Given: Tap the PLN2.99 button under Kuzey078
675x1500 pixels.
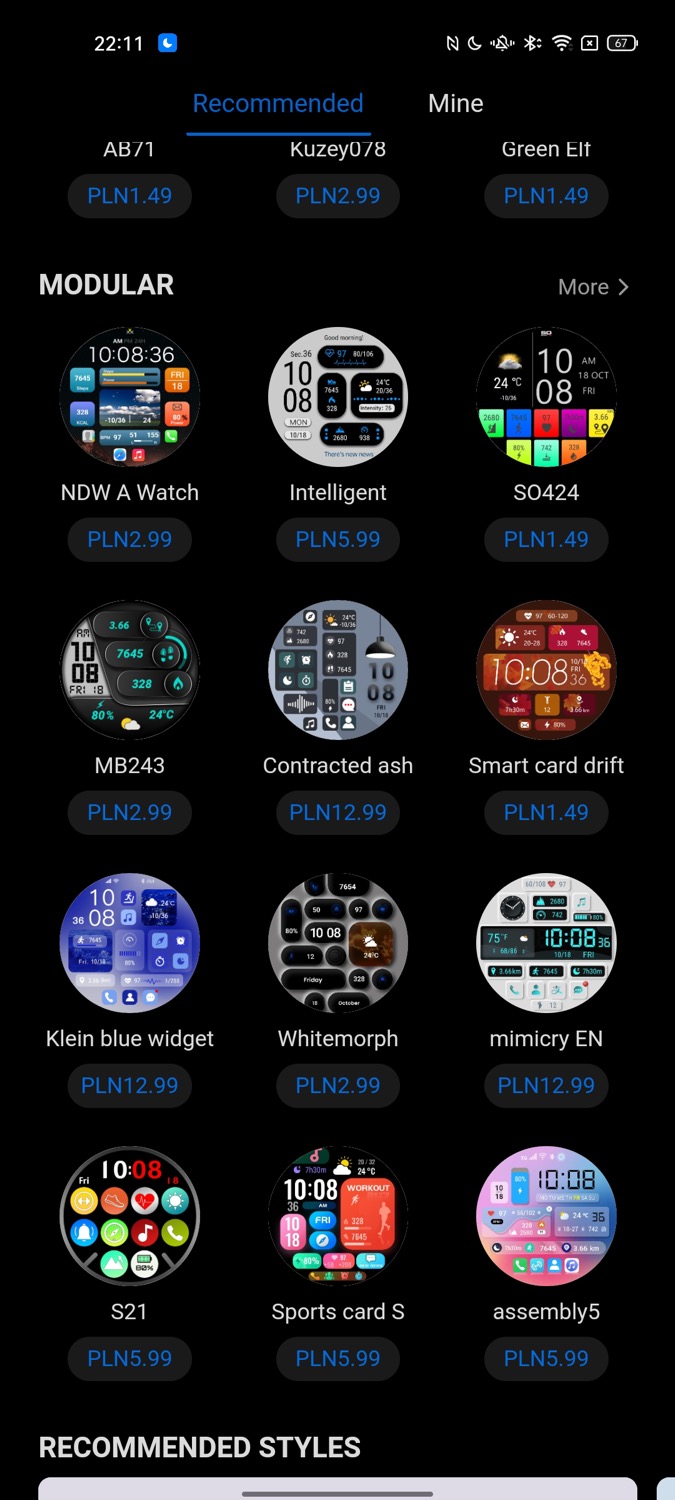Looking at the screenshot, I should pos(338,196).
